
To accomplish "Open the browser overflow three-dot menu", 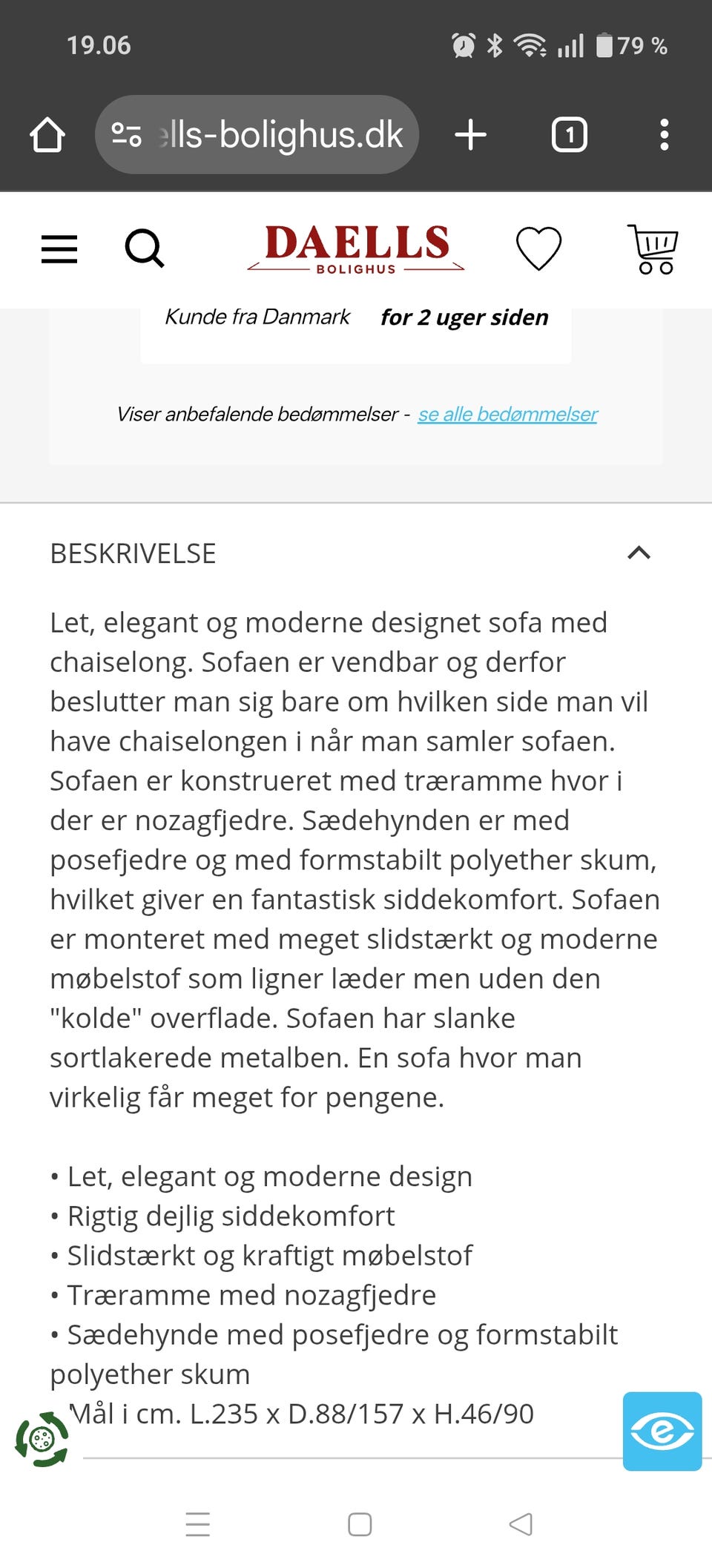I will coord(665,134).
